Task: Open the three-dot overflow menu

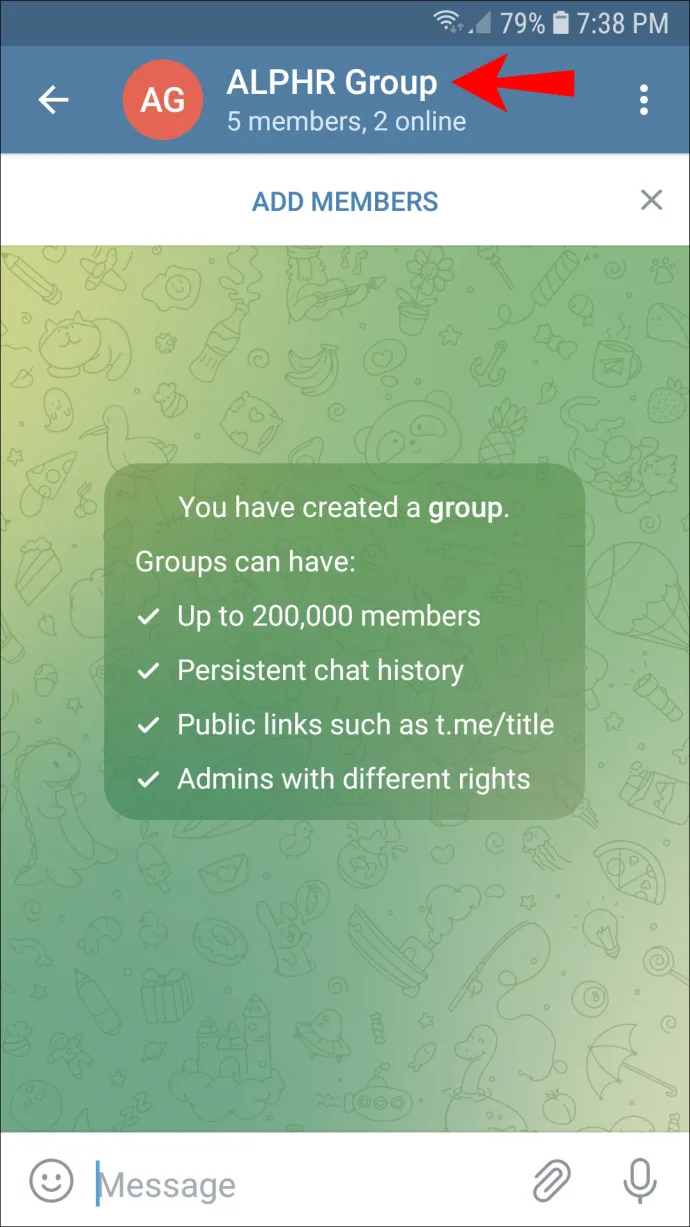Action: click(643, 100)
